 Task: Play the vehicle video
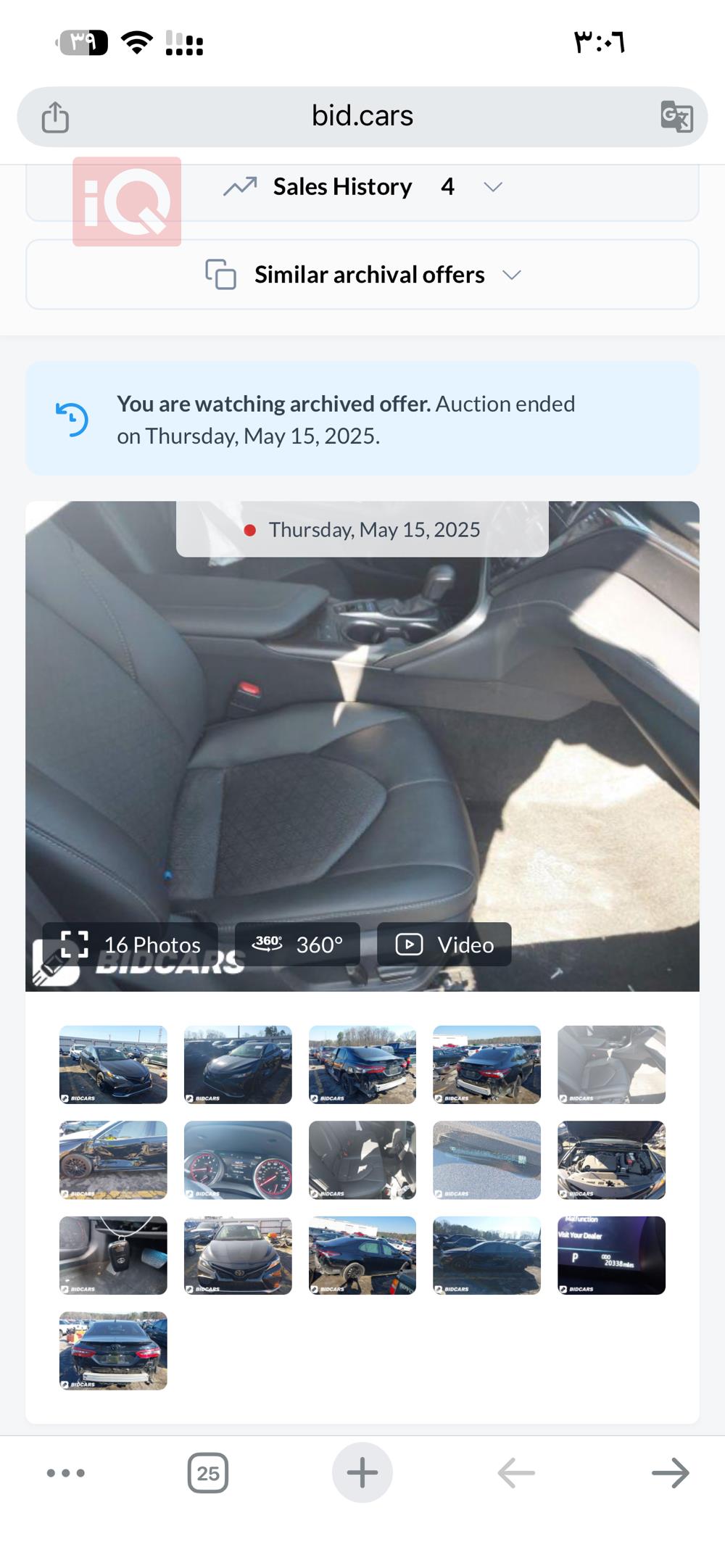coord(444,945)
